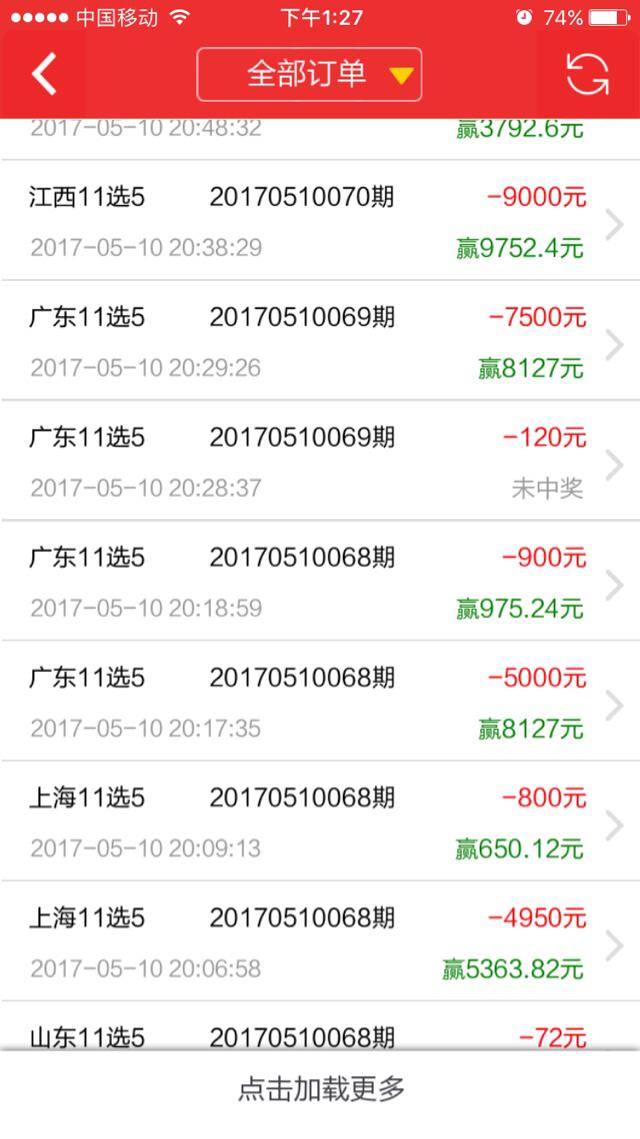Image resolution: width=640 pixels, height=1139 pixels.
Task: Open 广东11选5 order with -7500元
Action: click(x=320, y=340)
